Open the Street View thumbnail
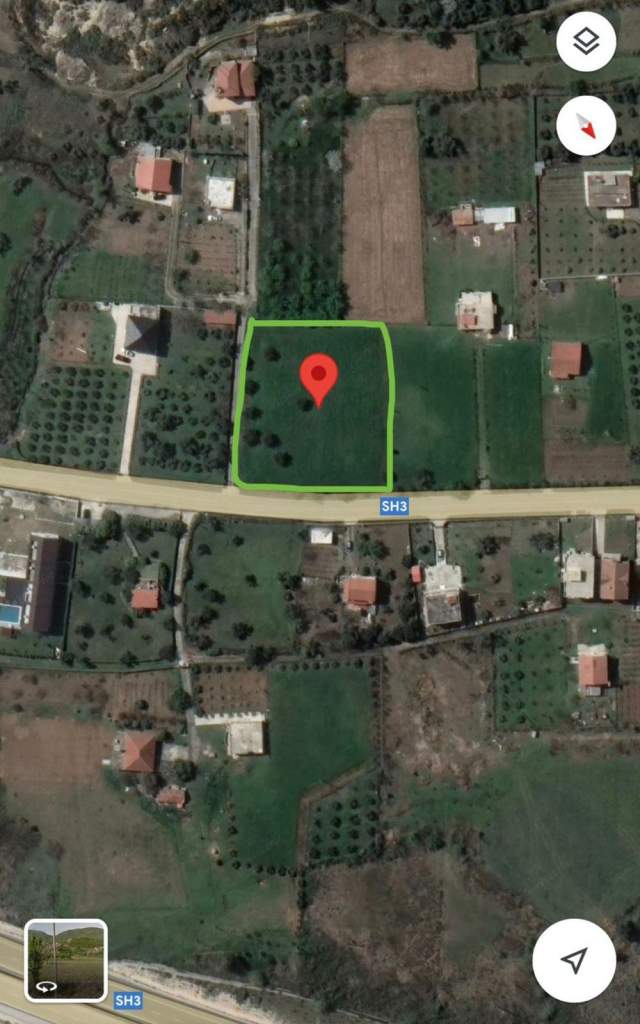640x1024 pixels. point(66,960)
